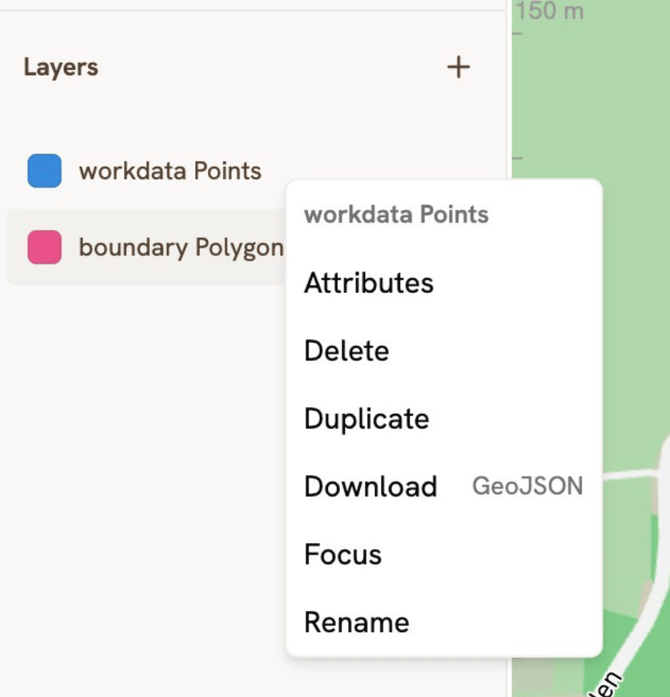
Task: Select the workdata Points layer
Action: coord(170,171)
